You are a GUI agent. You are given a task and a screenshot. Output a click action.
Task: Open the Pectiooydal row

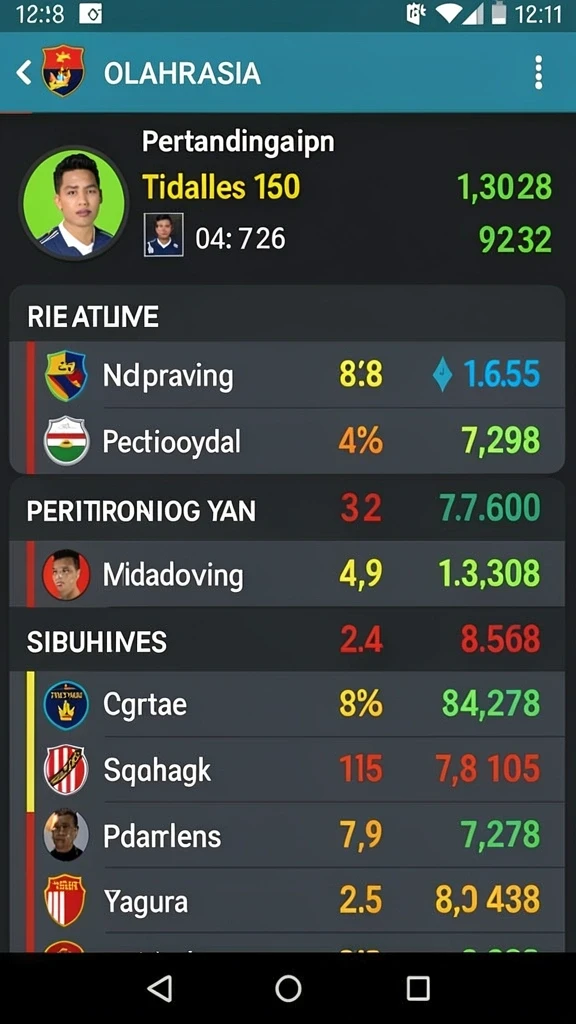[287, 441]
